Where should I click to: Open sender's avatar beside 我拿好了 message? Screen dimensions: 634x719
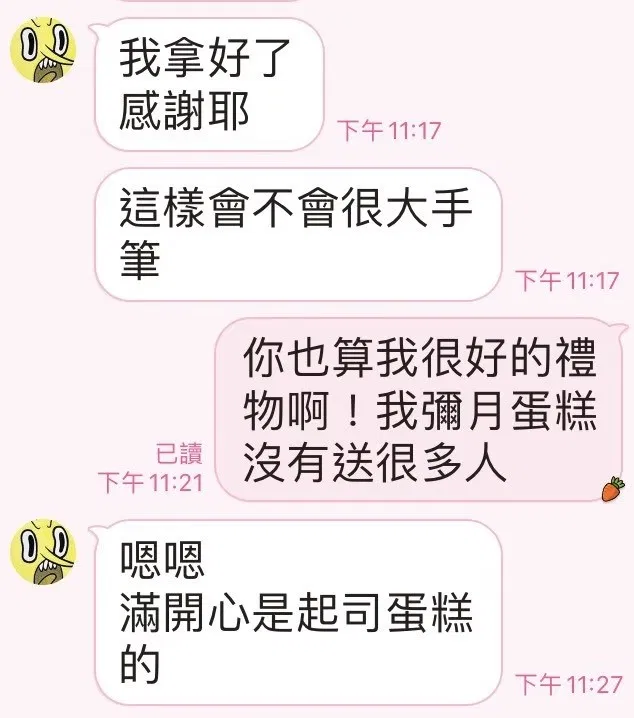[x=43, y=51]
